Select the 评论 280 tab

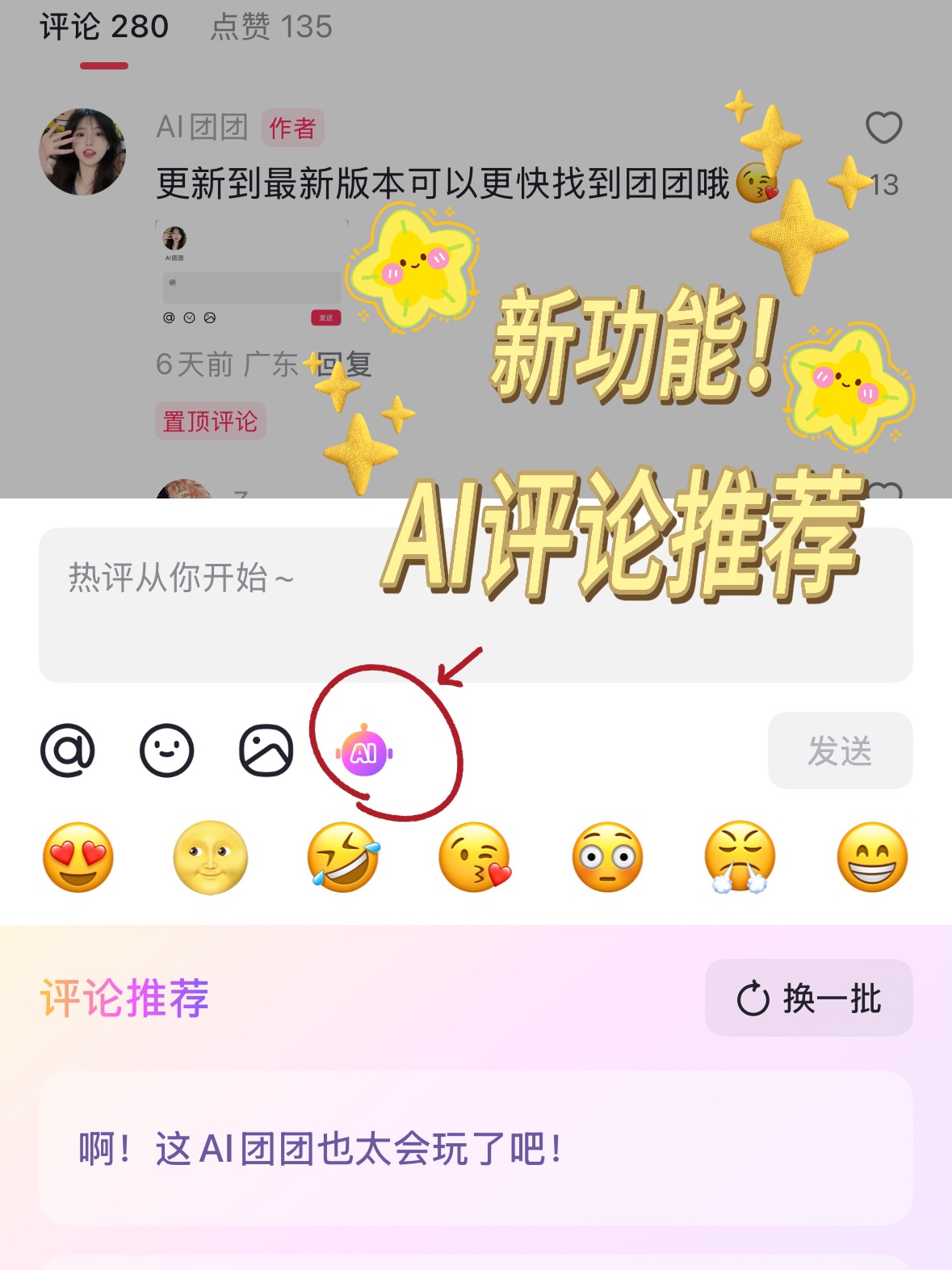(104, 27)
